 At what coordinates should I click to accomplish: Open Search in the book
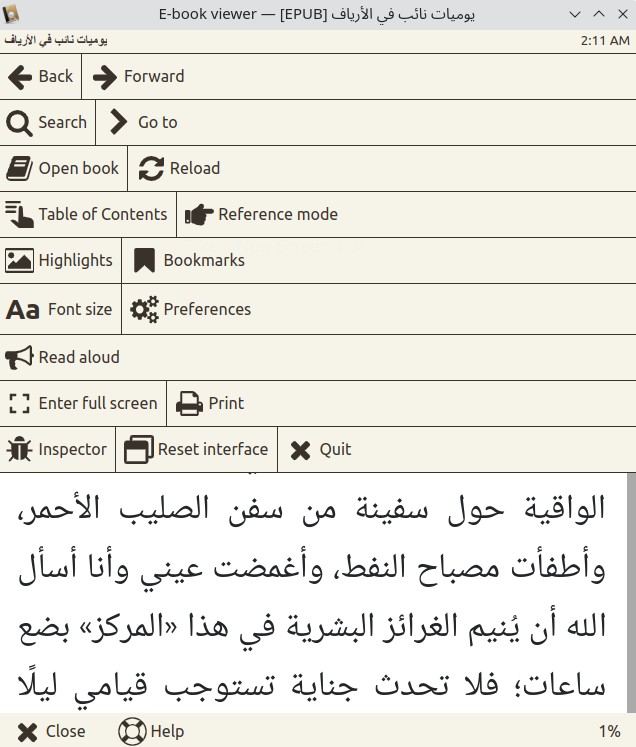click(x=47, y=122)
